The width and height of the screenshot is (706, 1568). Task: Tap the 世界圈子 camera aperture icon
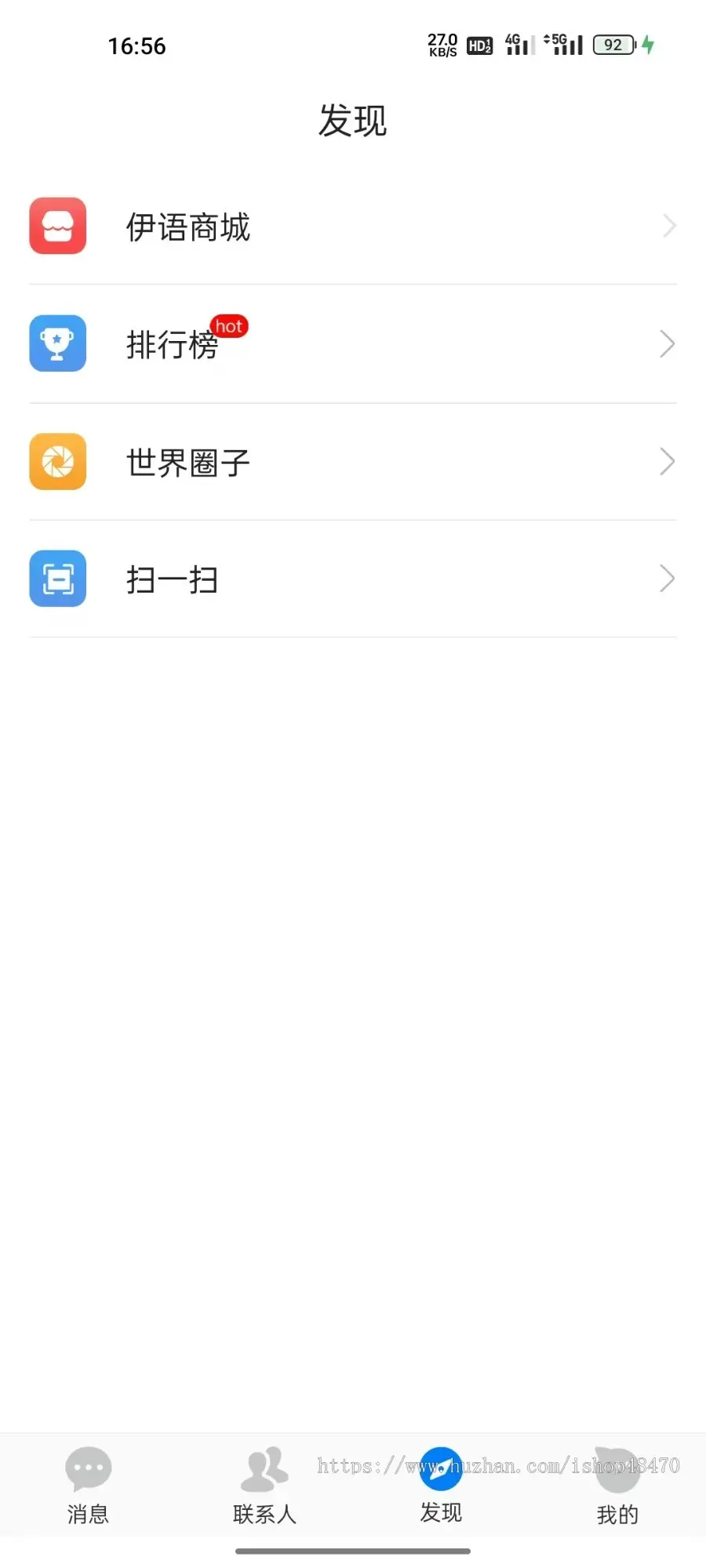tap(57, 462)
